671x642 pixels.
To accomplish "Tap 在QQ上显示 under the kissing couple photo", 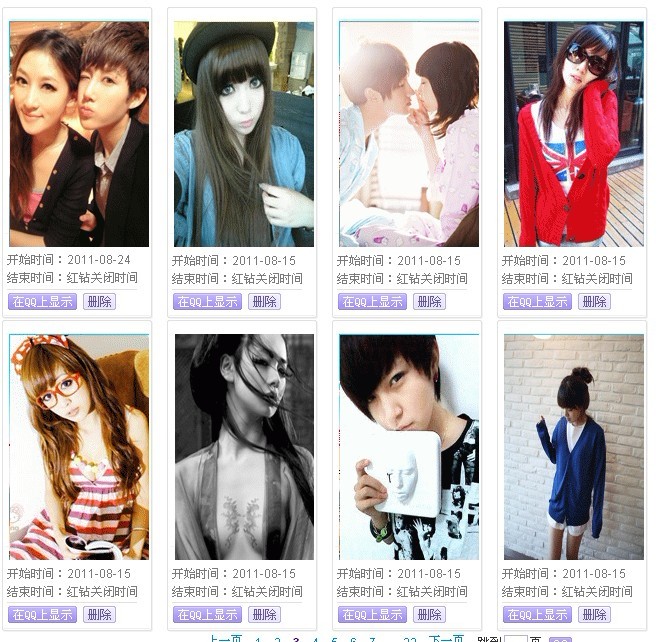I will pos(372,301).
